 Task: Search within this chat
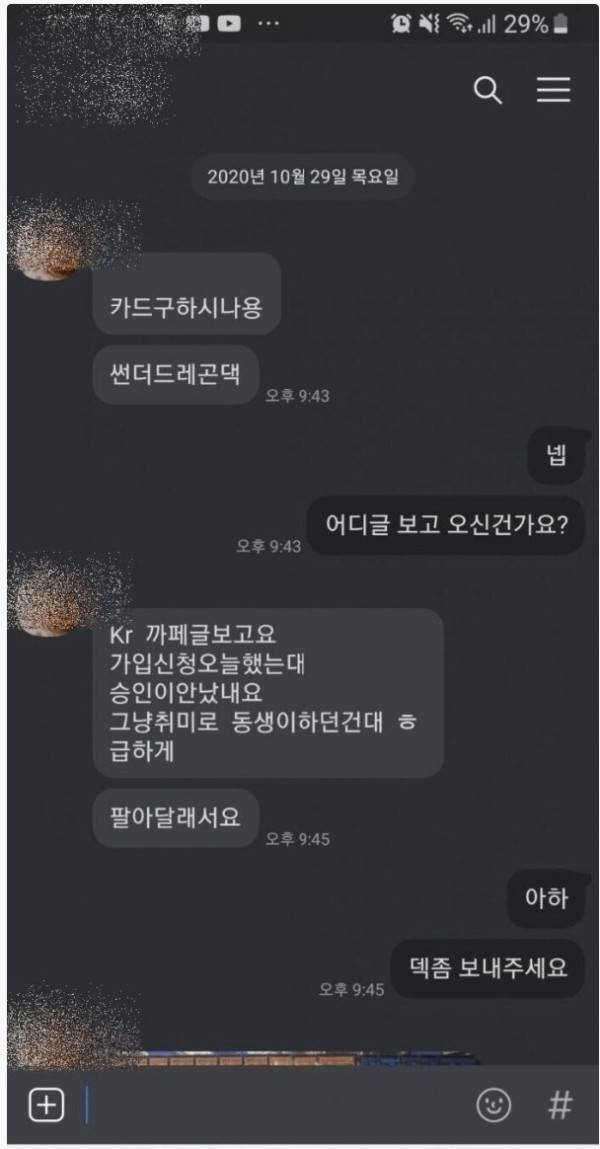[x=487, y=91]
